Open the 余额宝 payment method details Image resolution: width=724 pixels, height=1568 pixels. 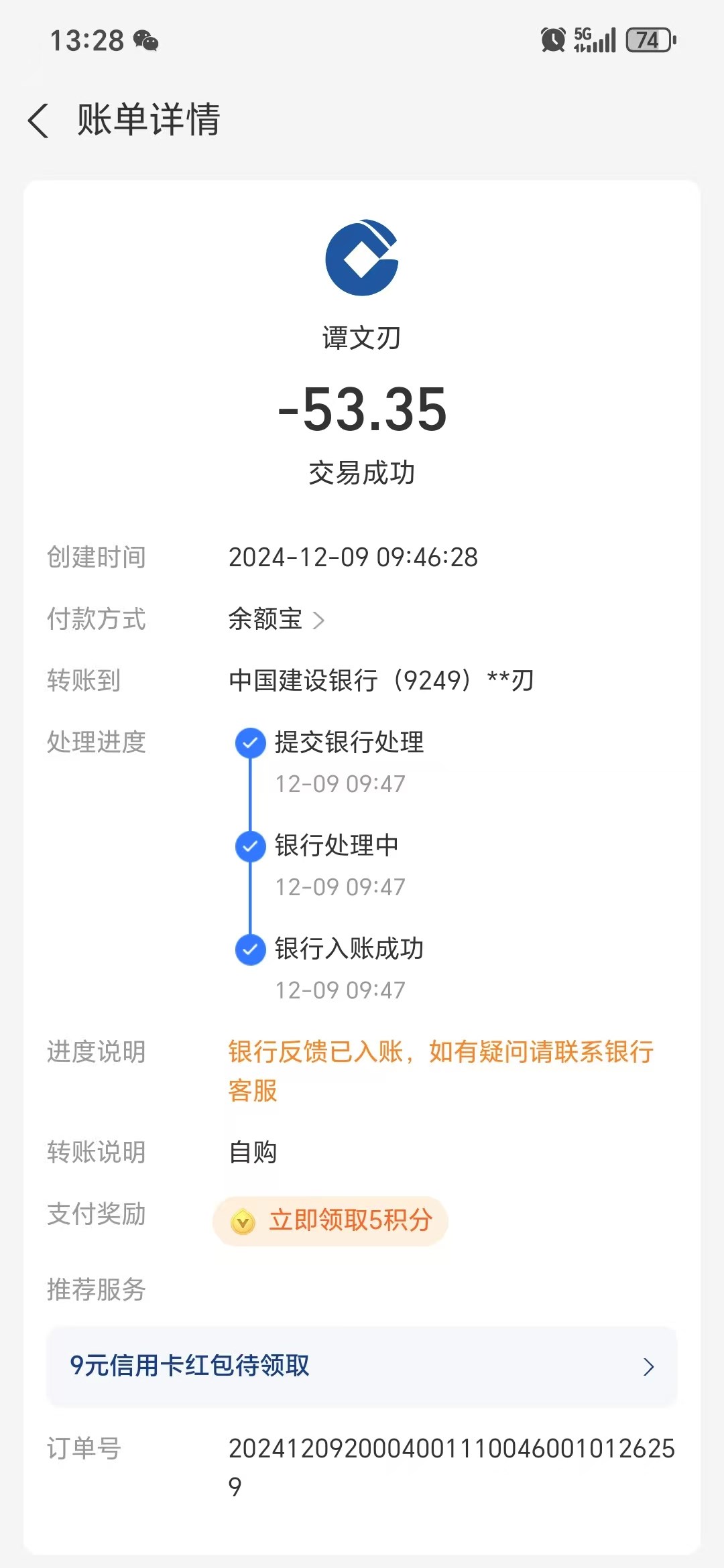pos(276,619)
